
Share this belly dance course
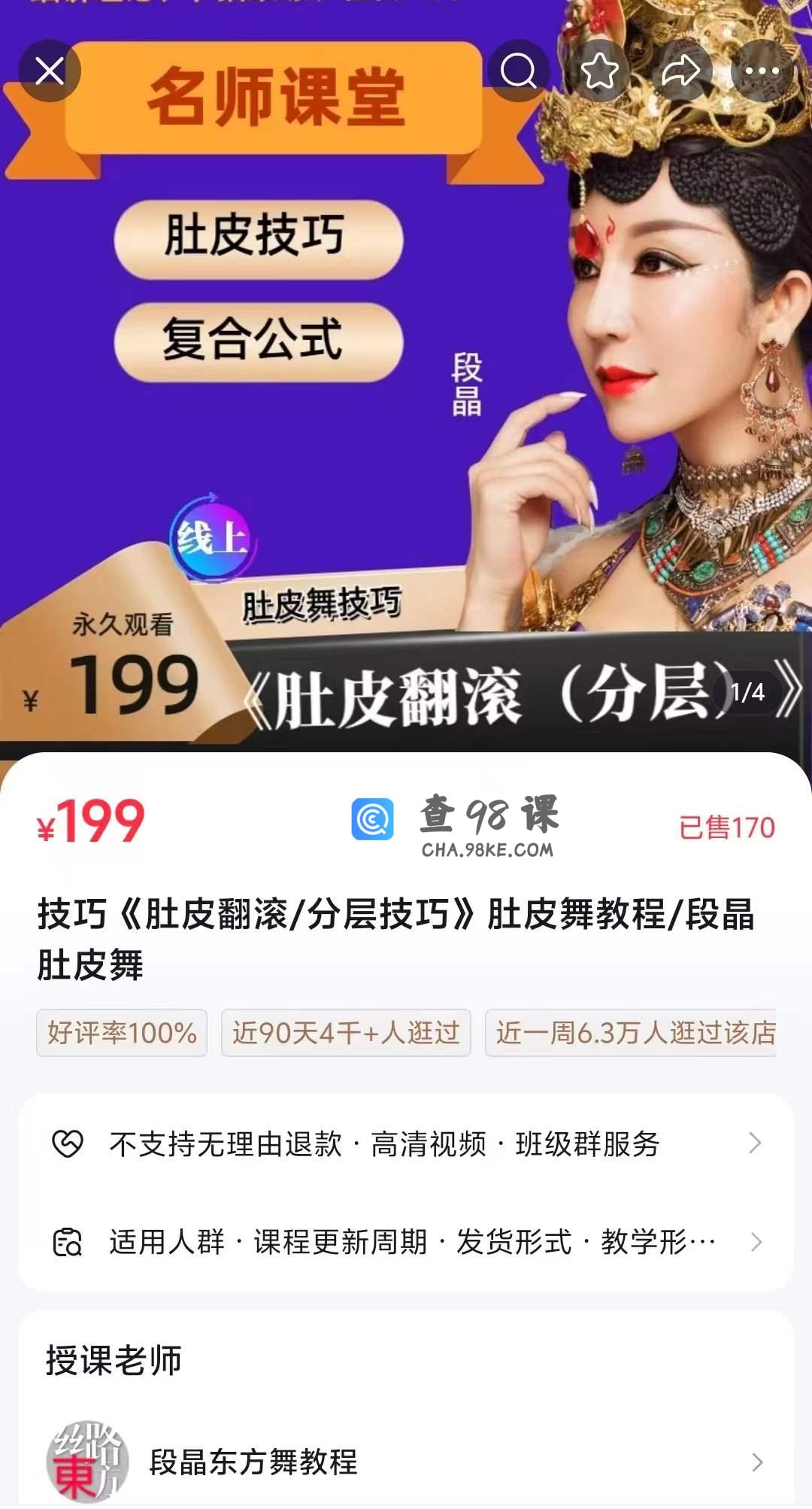[680, 71]
